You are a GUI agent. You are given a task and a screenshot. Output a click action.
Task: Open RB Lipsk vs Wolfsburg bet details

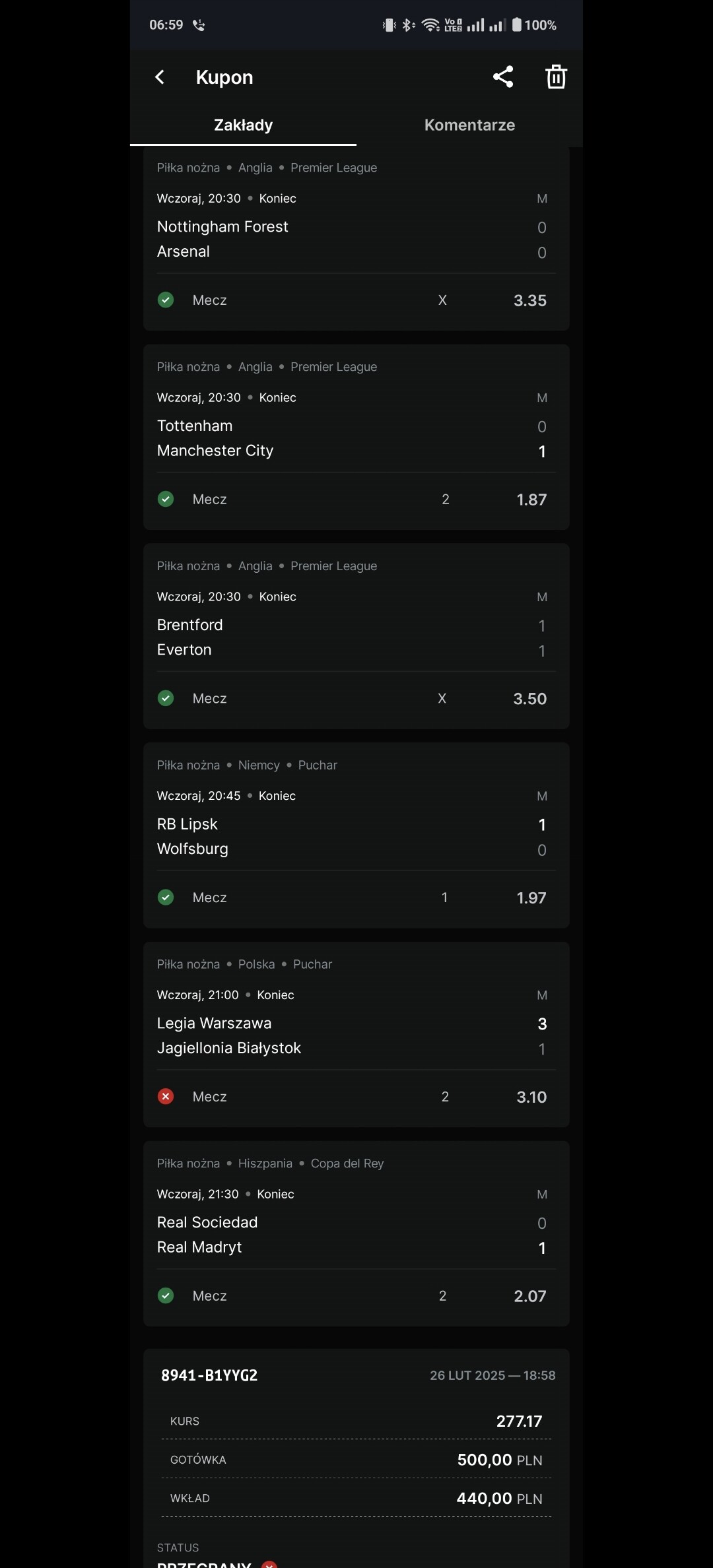(x=356, y=835)
